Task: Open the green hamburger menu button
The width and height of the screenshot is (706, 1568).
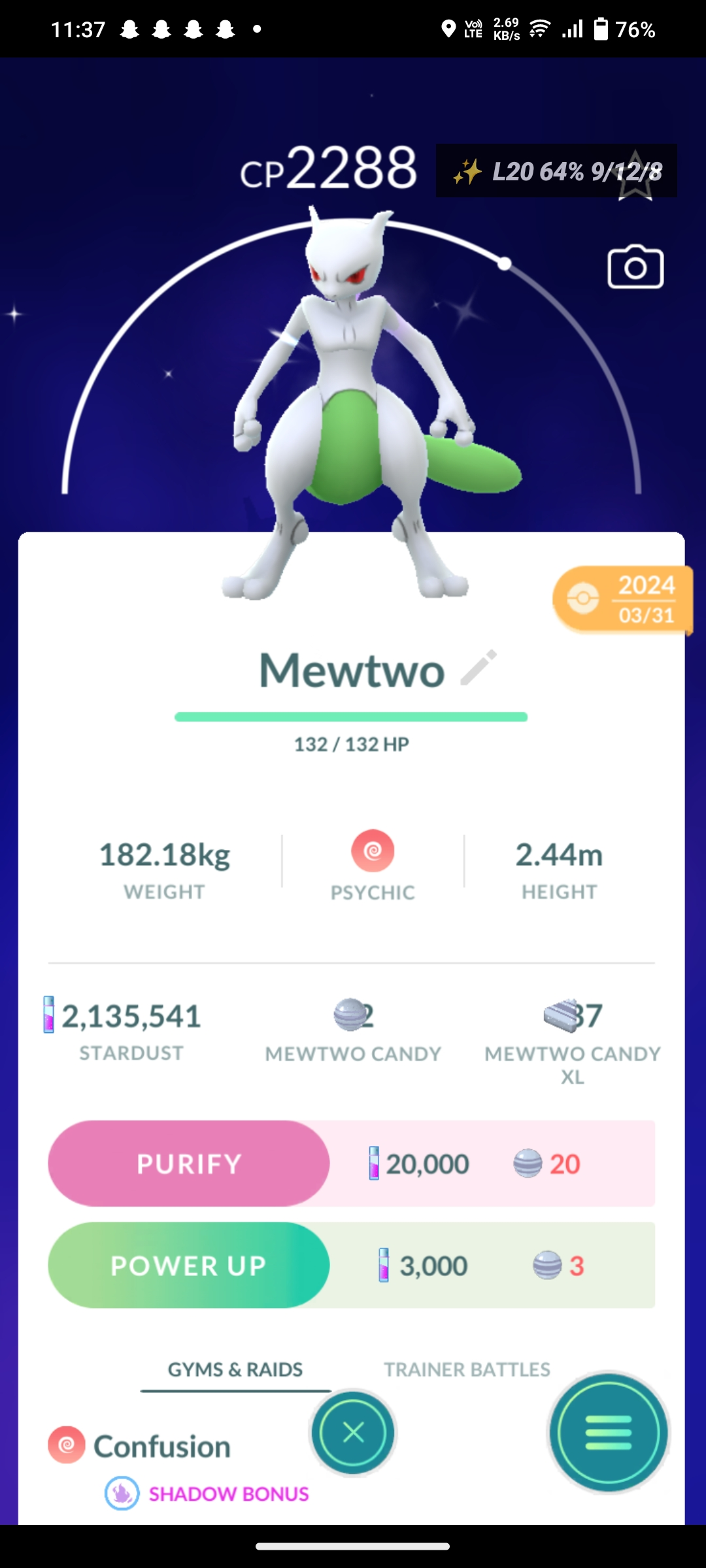Action: tap(609, 1433)
